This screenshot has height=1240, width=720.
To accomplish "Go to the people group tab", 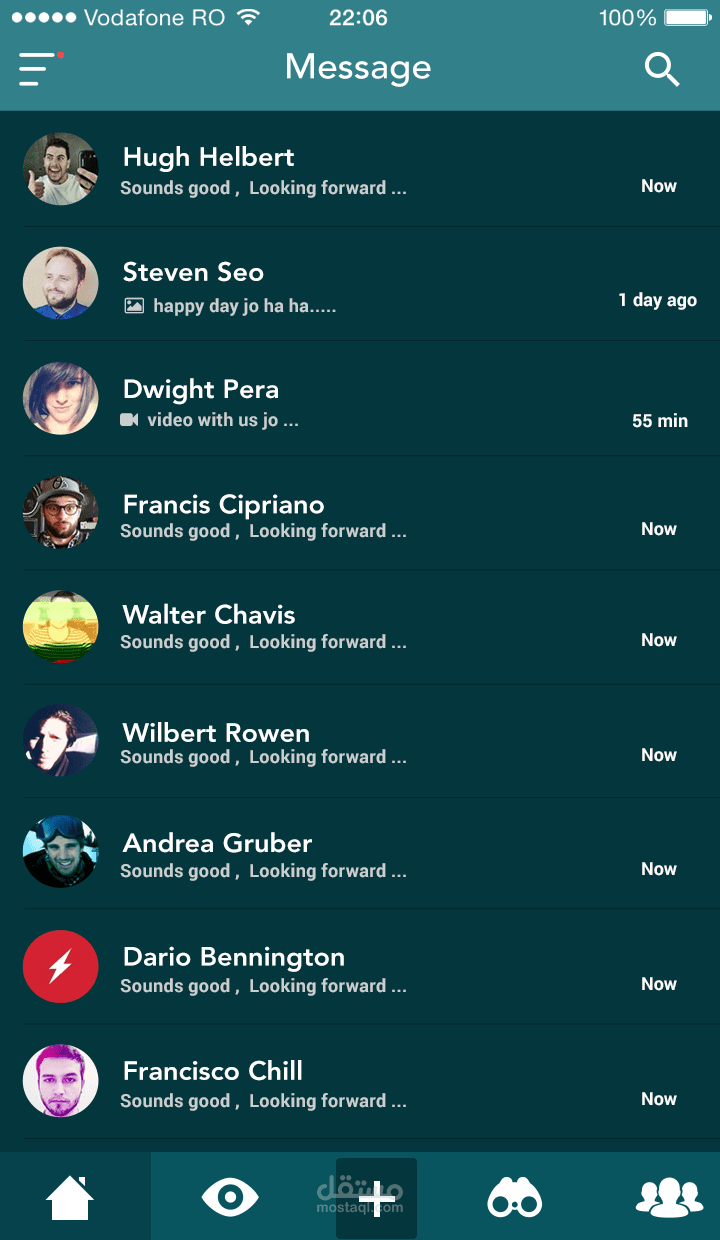I will tap(669, 1197).
